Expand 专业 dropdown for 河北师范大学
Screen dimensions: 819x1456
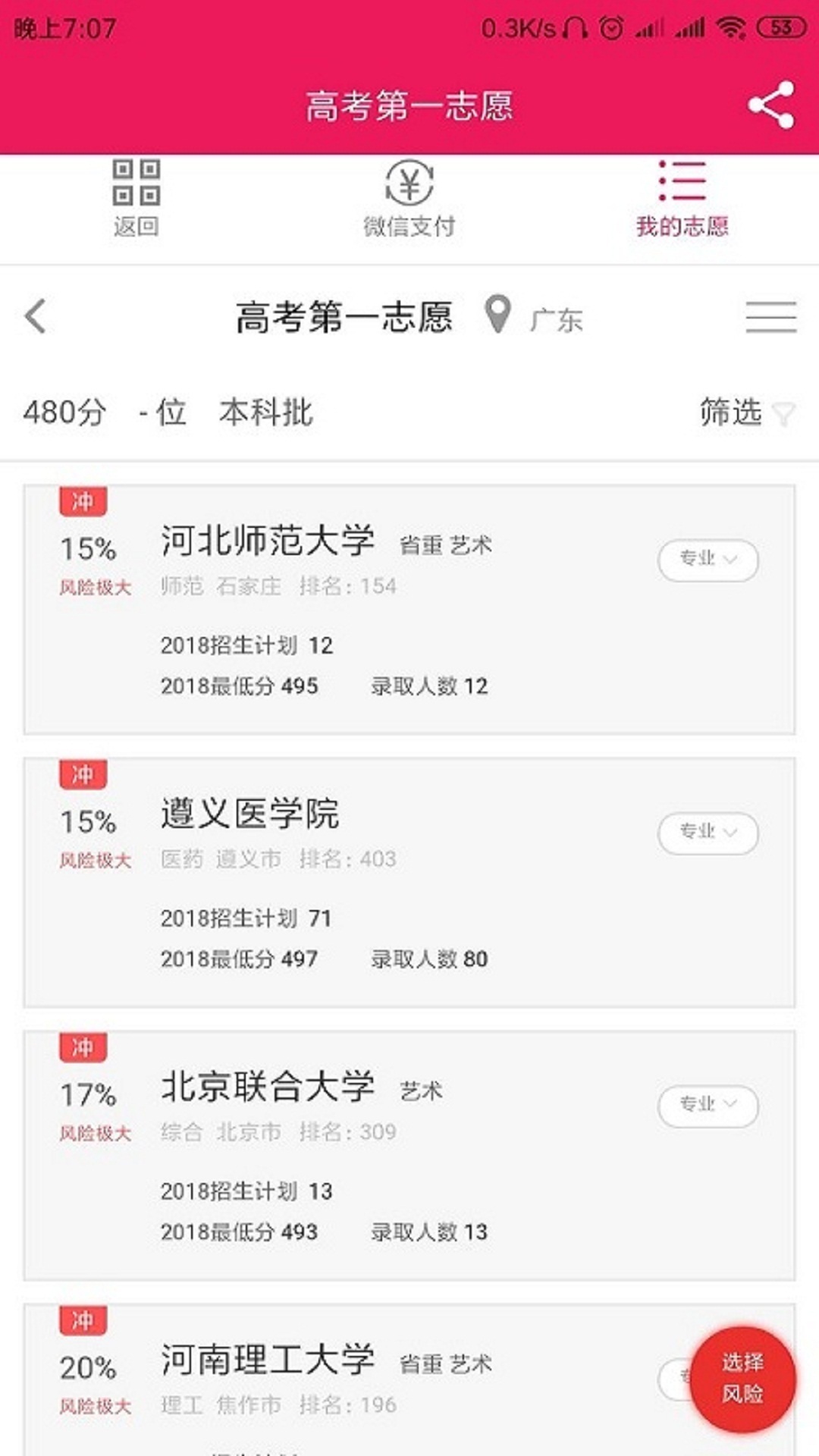coord(708,560)
